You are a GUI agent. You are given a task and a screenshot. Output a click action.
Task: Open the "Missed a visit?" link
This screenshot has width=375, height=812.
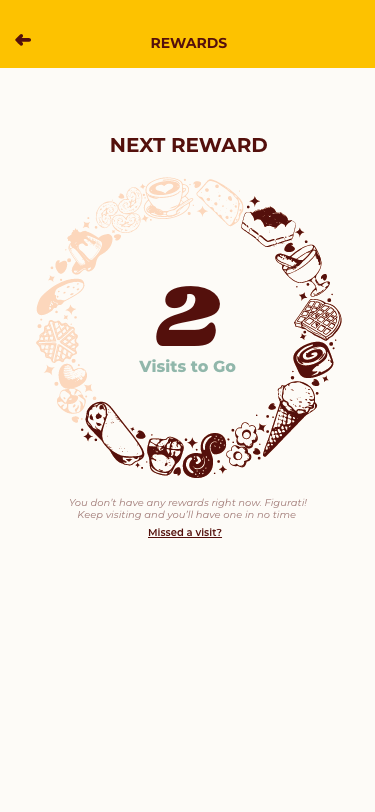[185, 532]
